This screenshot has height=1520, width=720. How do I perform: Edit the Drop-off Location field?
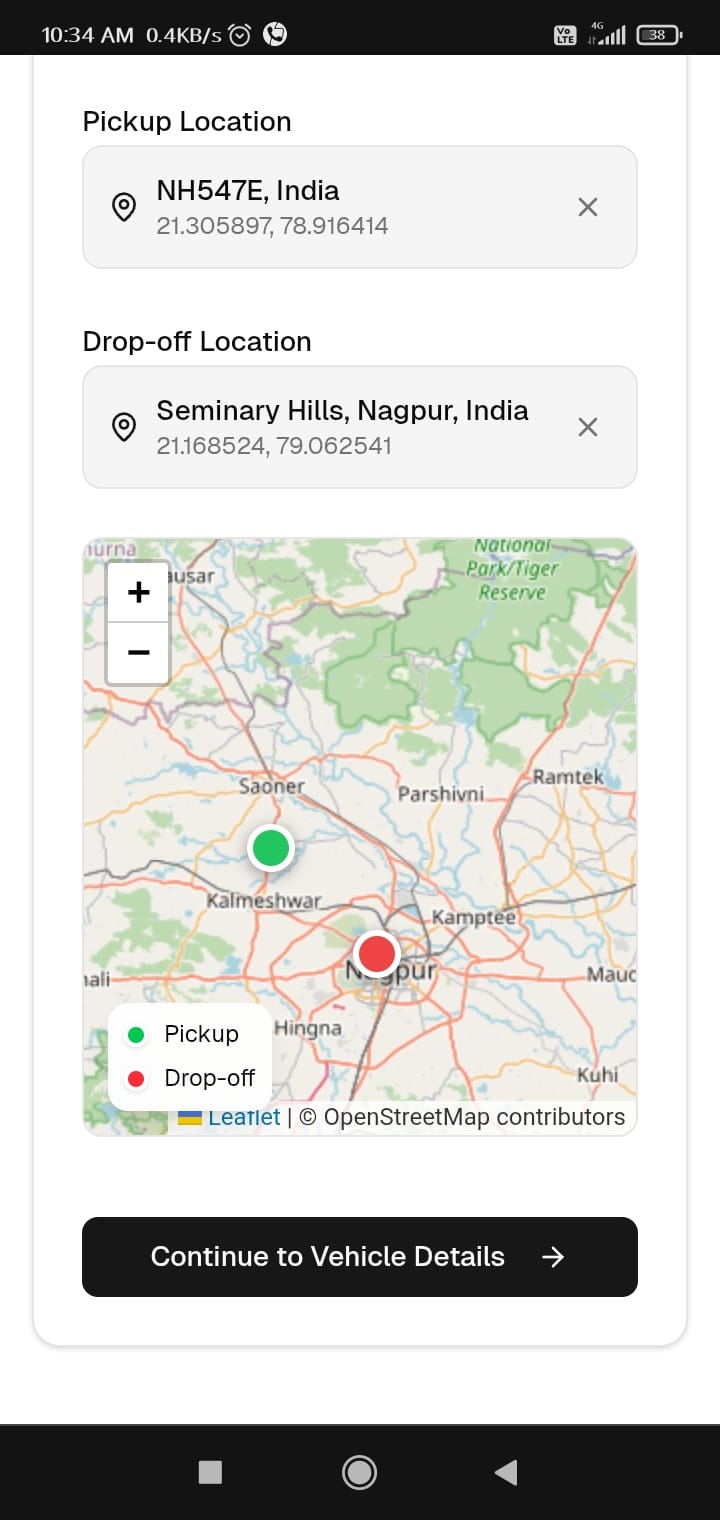pyautogui.click(x=340, y=427)
